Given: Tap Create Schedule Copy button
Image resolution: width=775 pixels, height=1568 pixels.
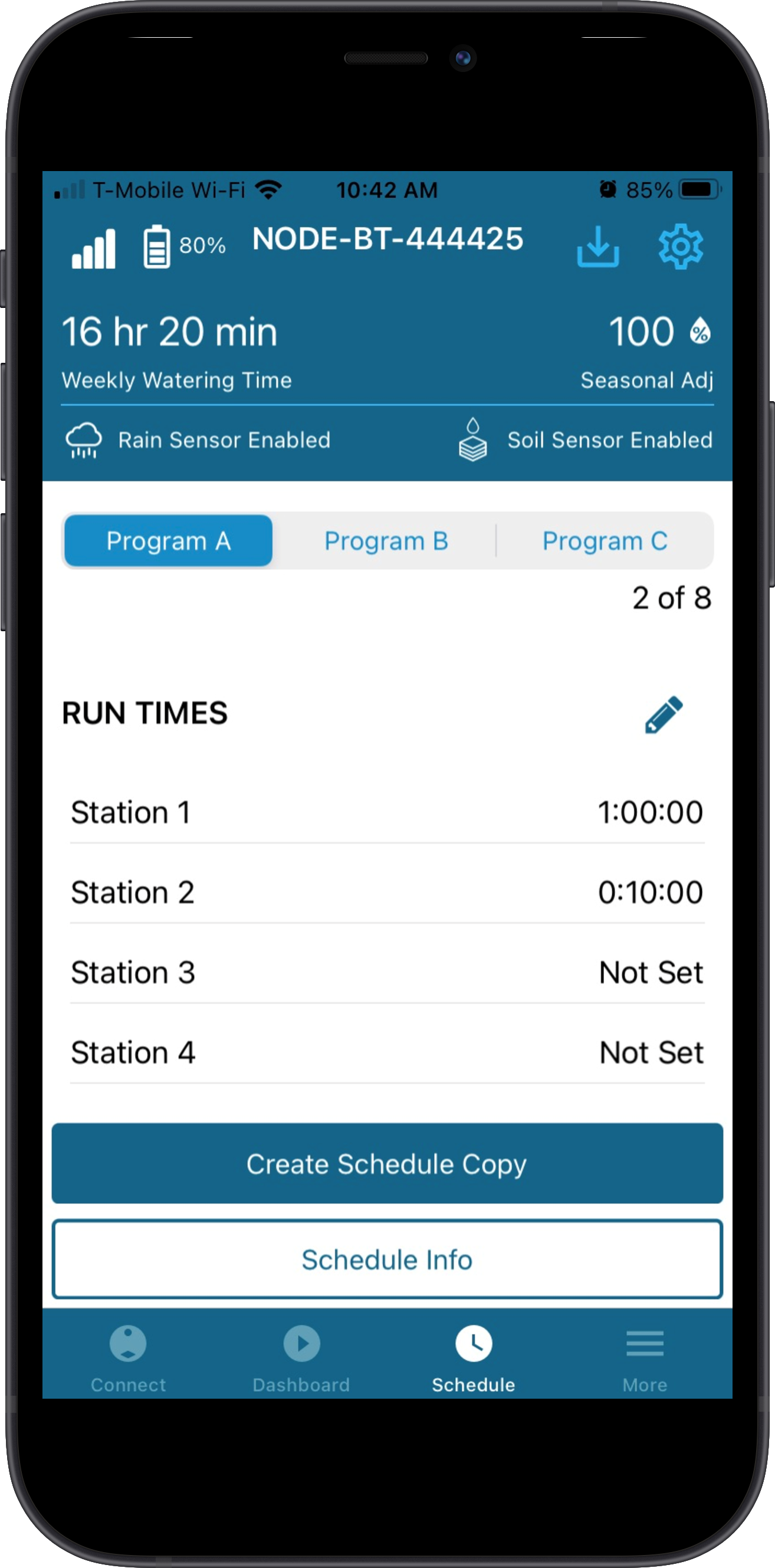Looking at the screenshot, I should tap(387, 1164).
